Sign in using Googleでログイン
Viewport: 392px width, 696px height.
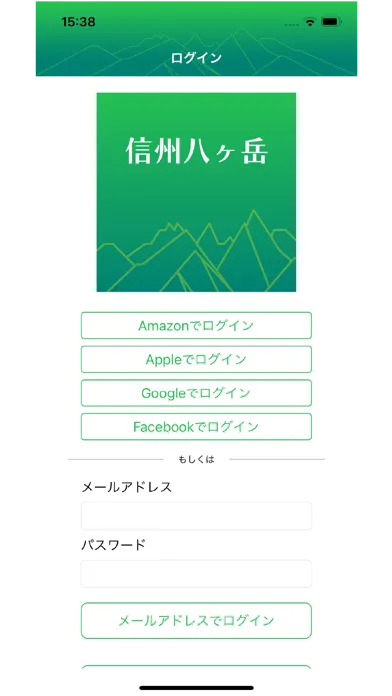click(x=196, y=393)
